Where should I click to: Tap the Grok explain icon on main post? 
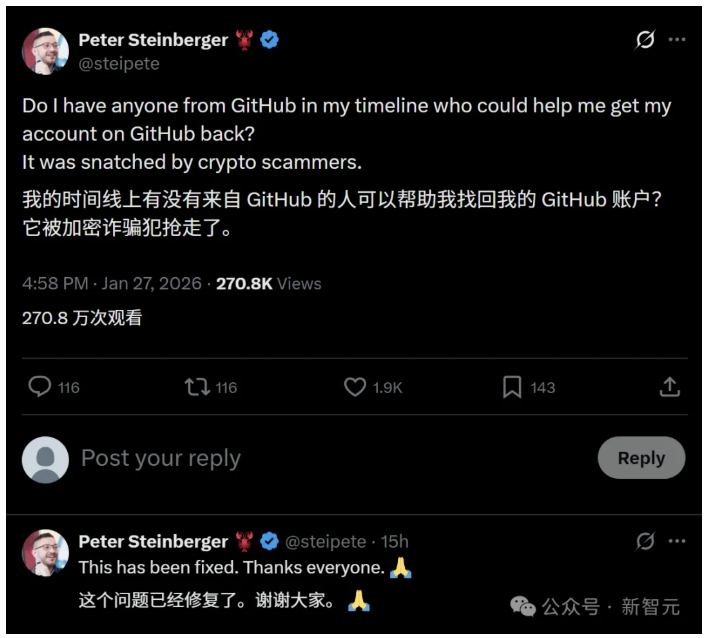pyautogui.click(x=646, y=40)
